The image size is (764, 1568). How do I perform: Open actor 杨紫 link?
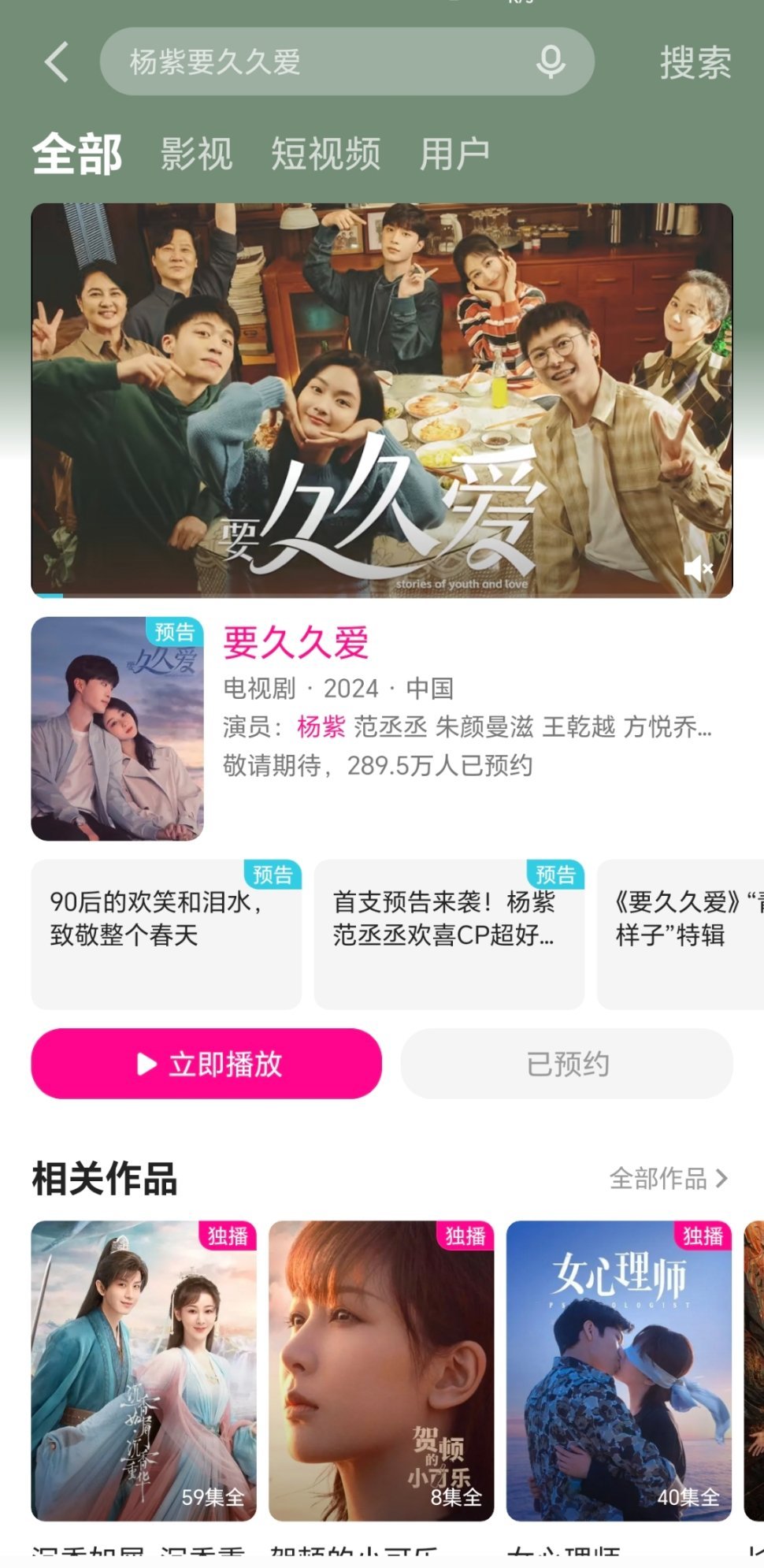point(321,726)
